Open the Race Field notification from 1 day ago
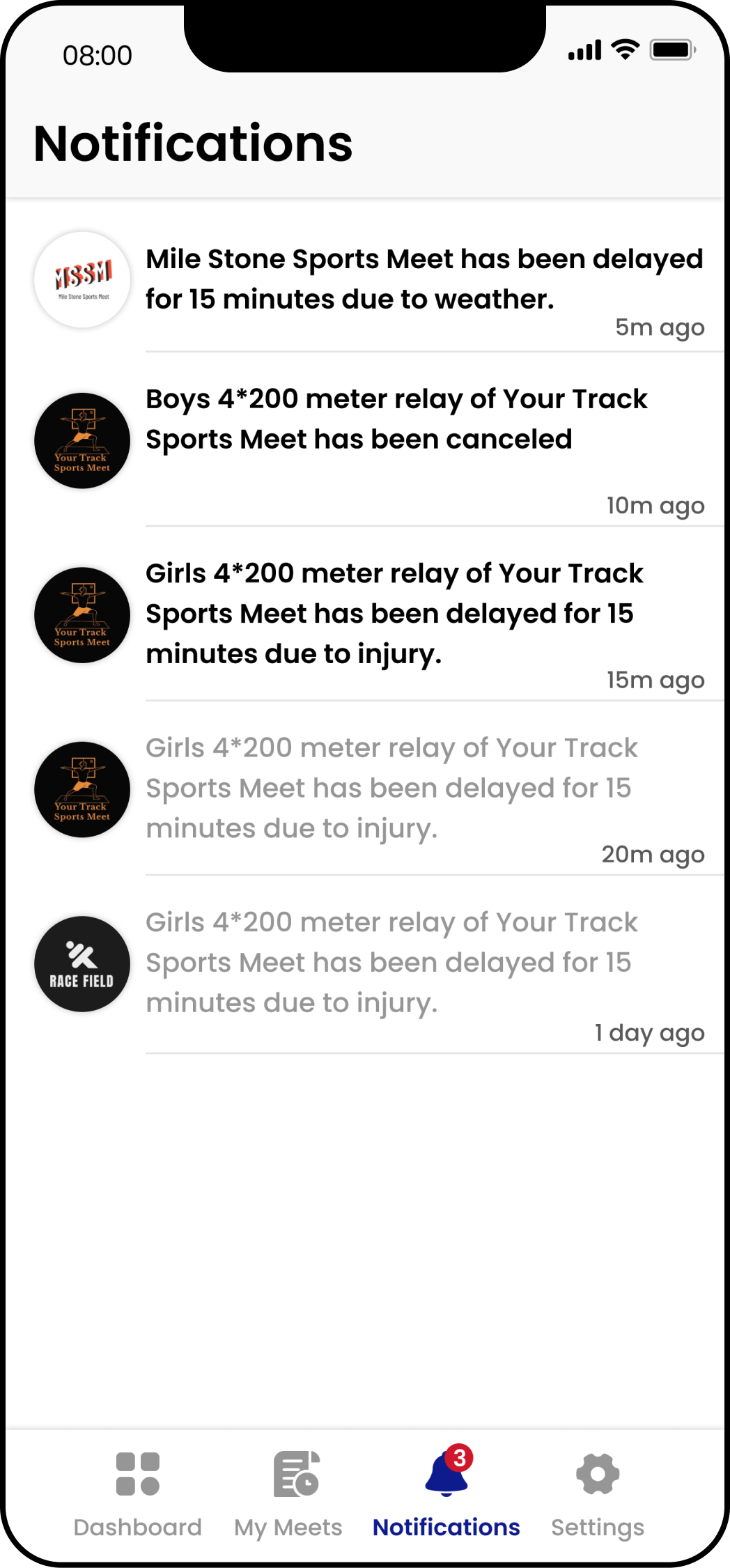730x1568 pixels. click(365, 965)
